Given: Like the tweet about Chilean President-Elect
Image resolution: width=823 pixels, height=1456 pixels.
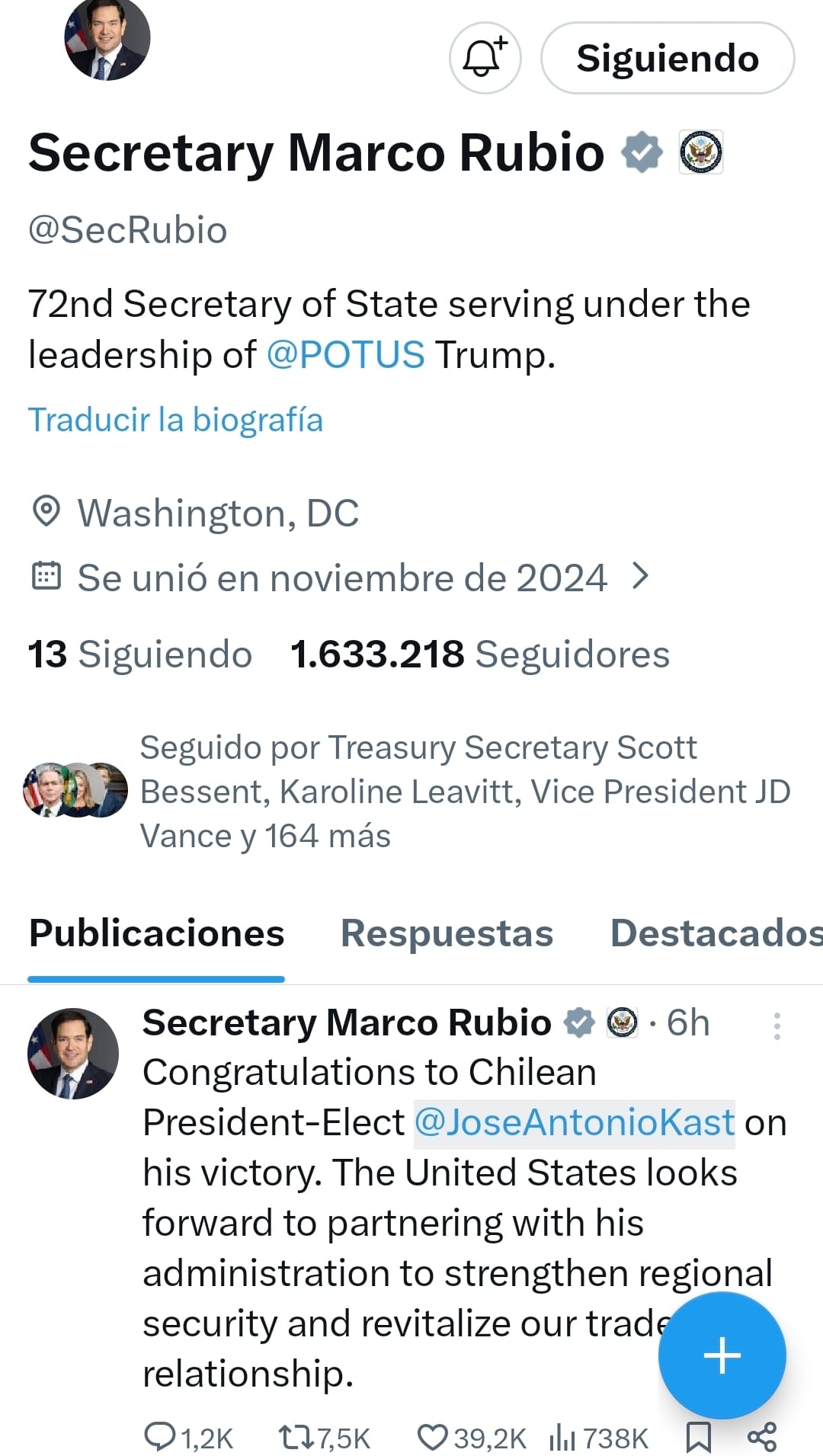Looking at the screenshot, I should [435, 1435].
